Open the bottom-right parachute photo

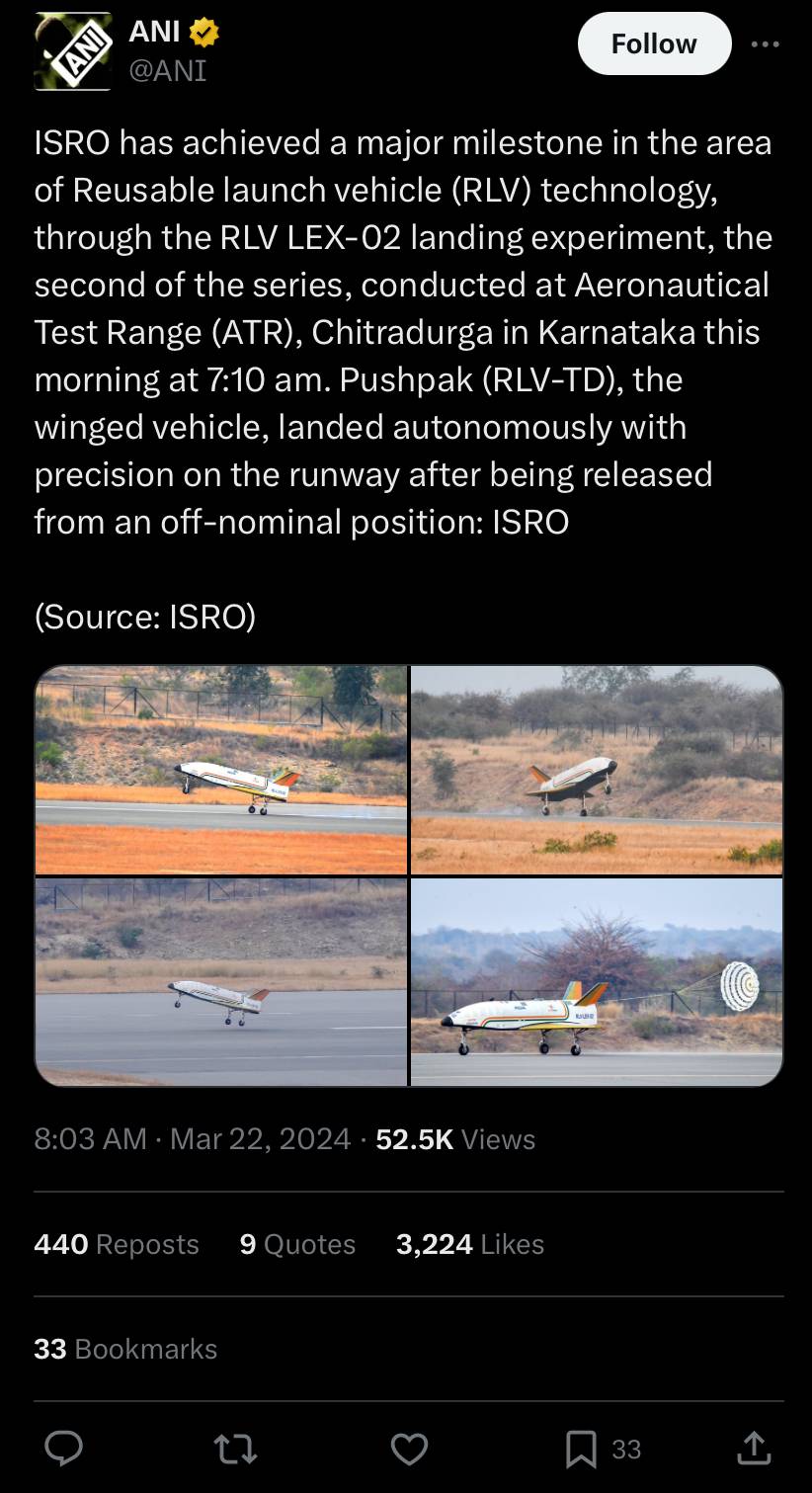point(596,981)
